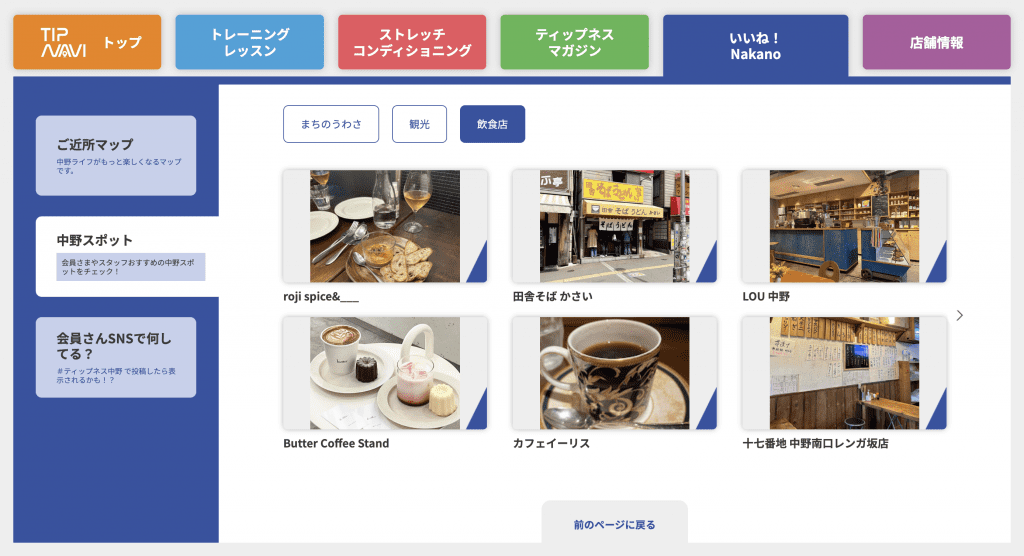The height and width of the screenshot is (556, 1024).
Task: Filter by まちのうわさ chip
Action: pyautogui.click(x=331, y=124)
